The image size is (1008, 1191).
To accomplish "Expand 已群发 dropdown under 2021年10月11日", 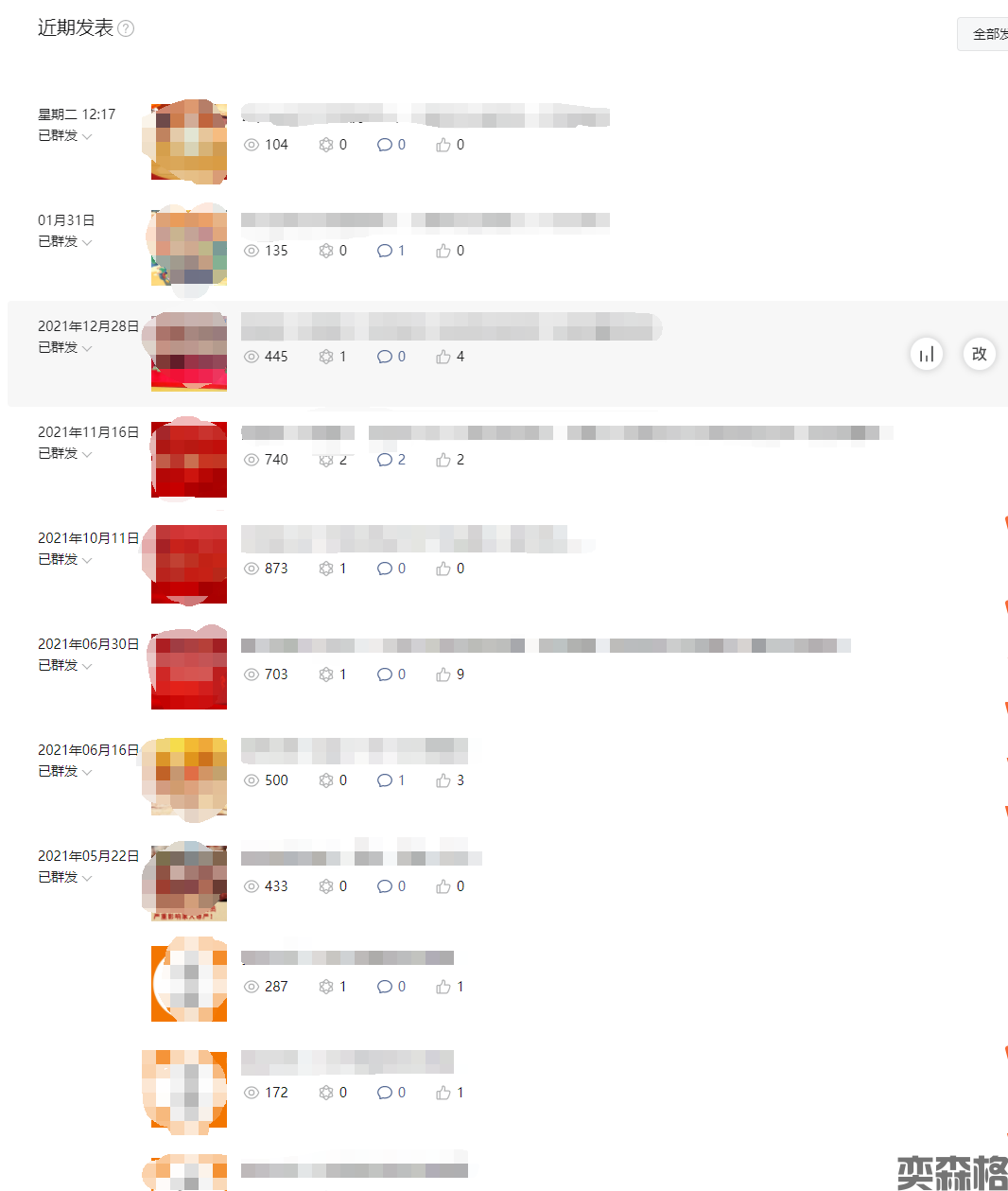I will point(65,560).
